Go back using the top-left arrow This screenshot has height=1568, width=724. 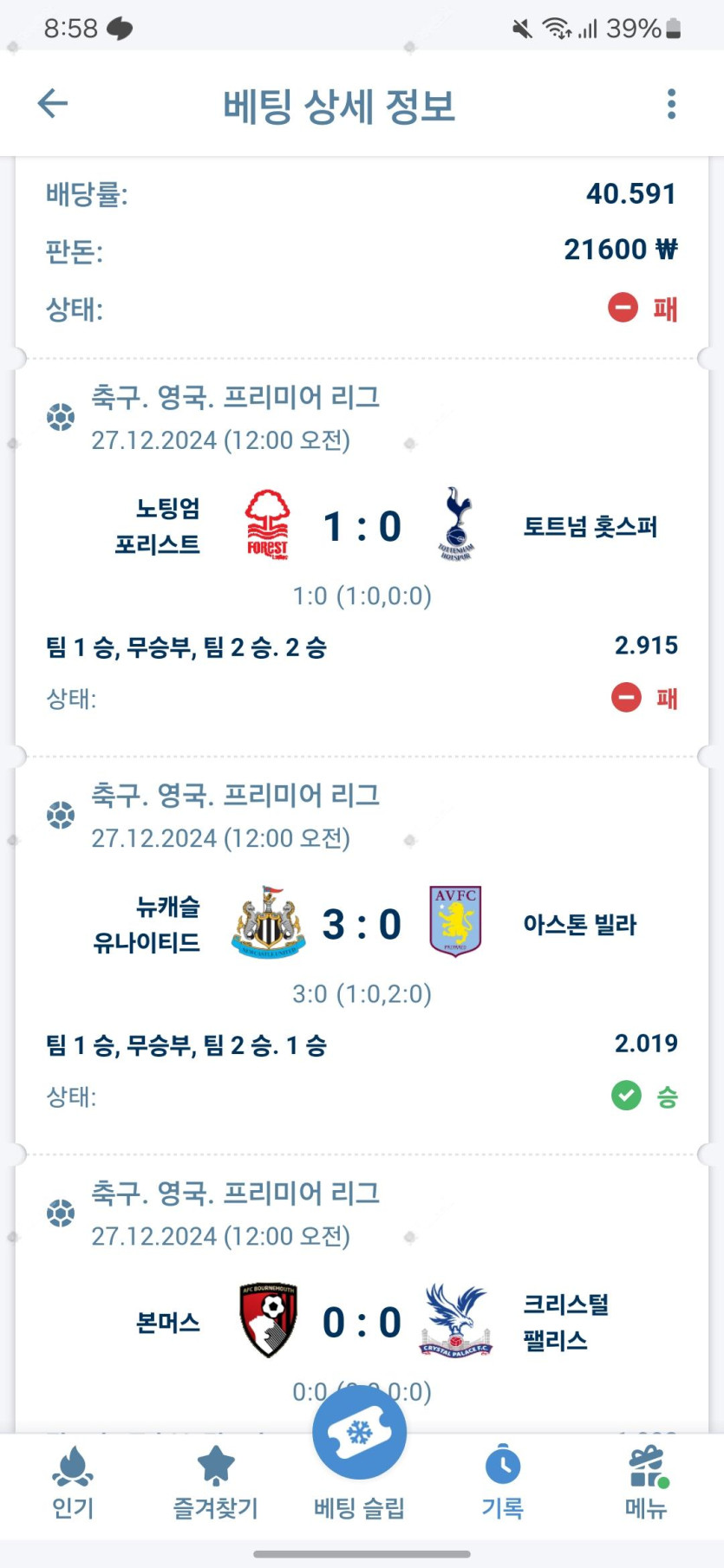tap(53, 104)
